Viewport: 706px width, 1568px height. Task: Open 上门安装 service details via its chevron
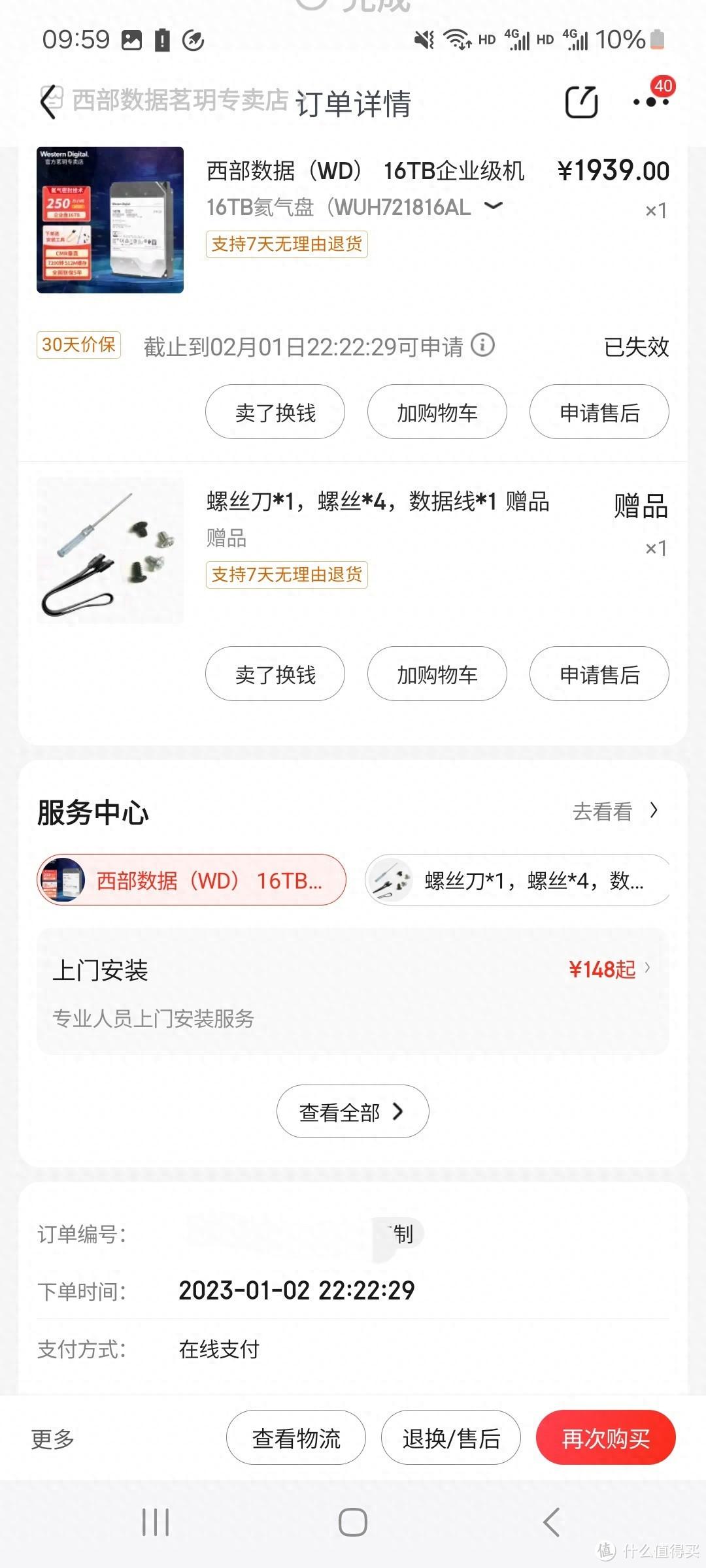point(646,970)
